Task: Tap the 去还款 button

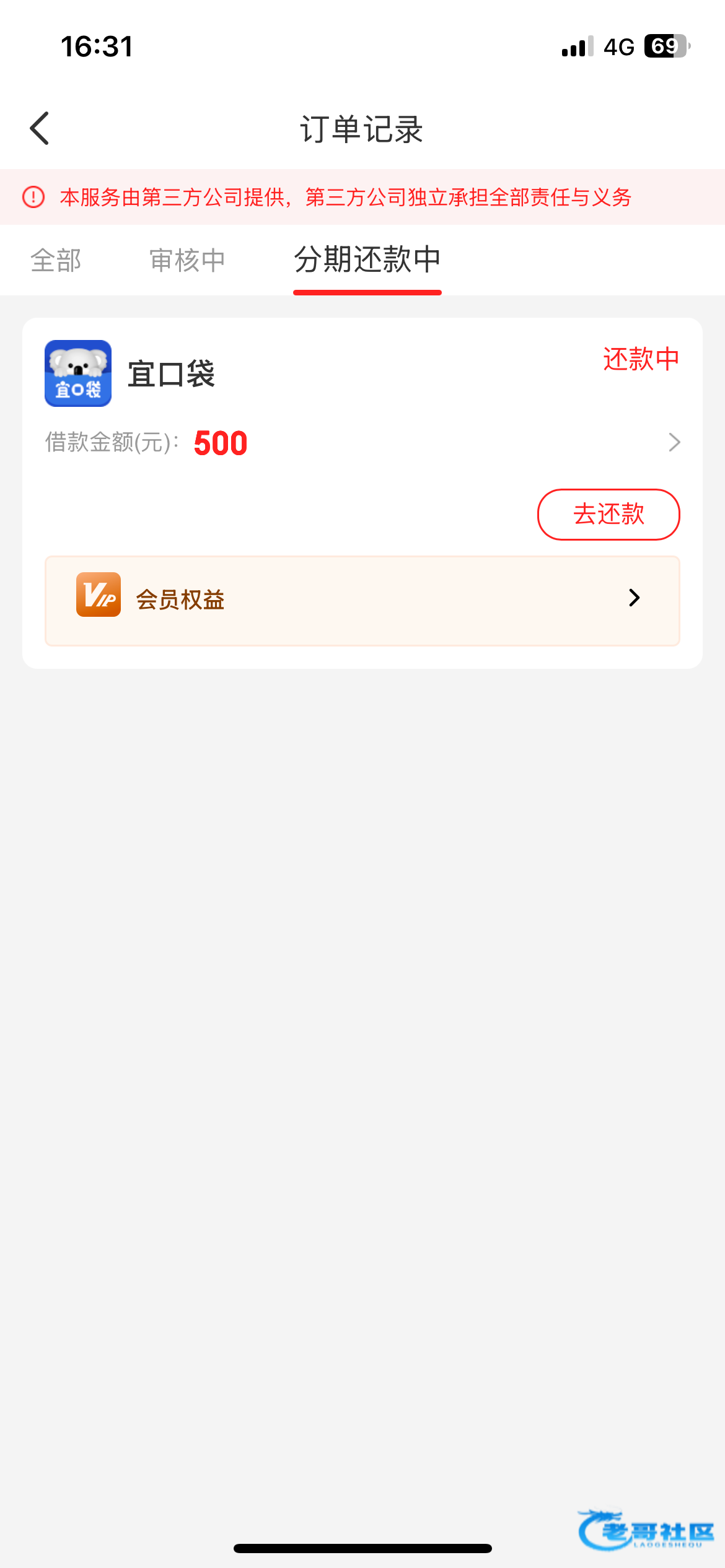Action: [x=608, y=514]
